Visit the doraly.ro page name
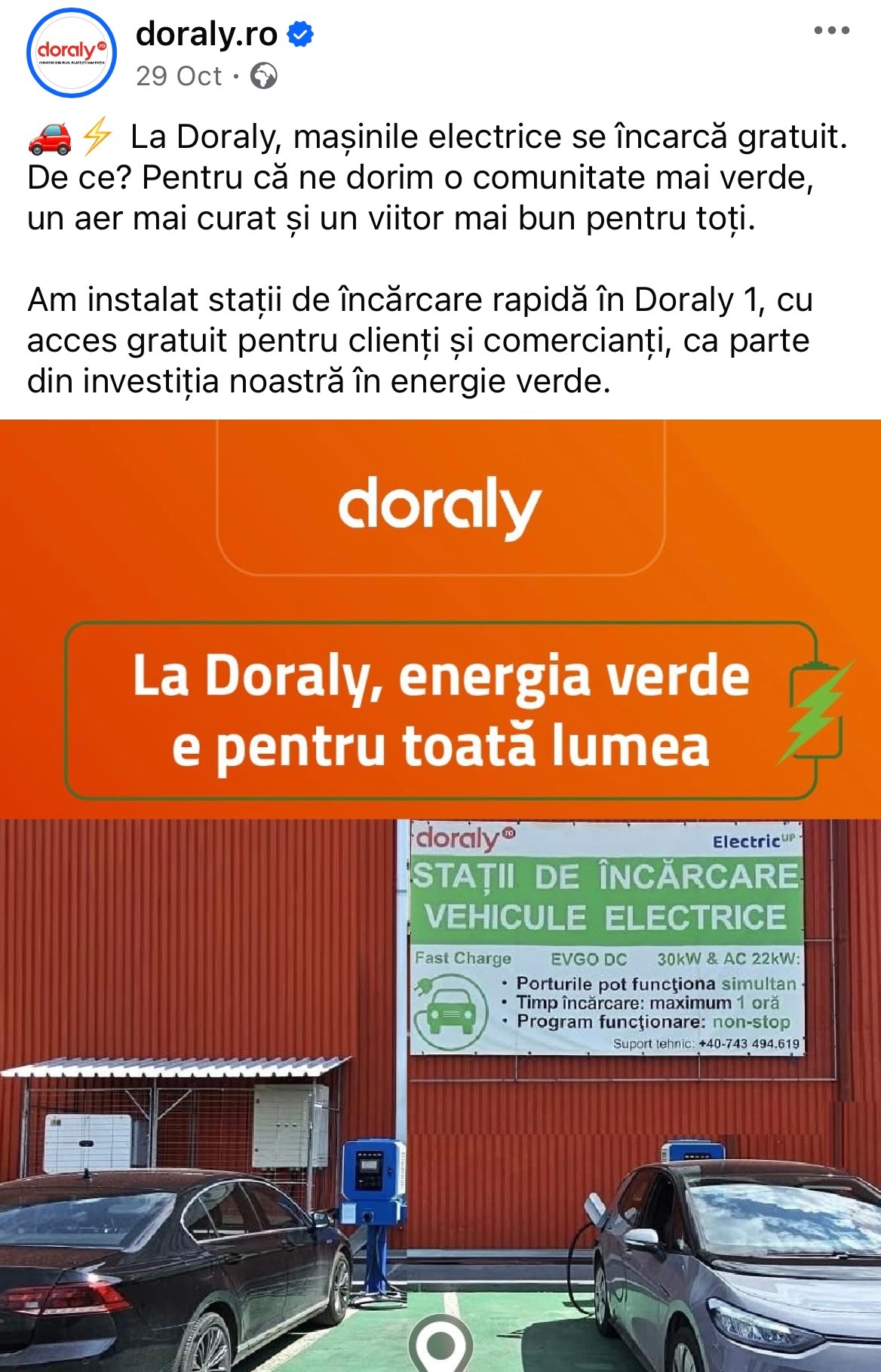Viewport: 881px width, 1372px height. pyautogui.click(x=206, y=34)
